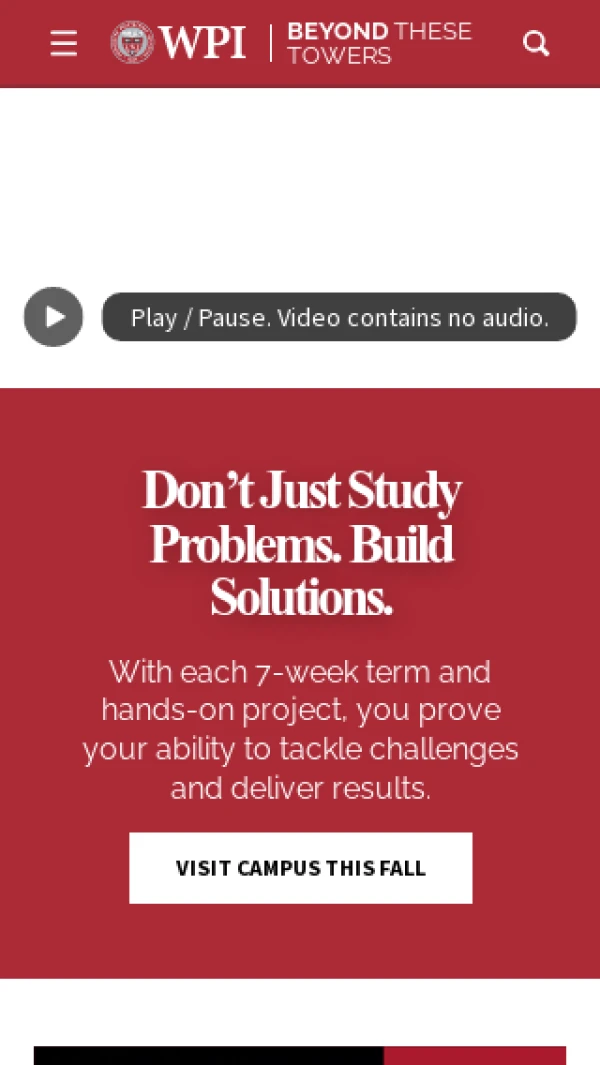Image resolution: width=600 pixels, height=1065 pixels.
Task: Go to the WPI home page logo
Action: point(179,43)
